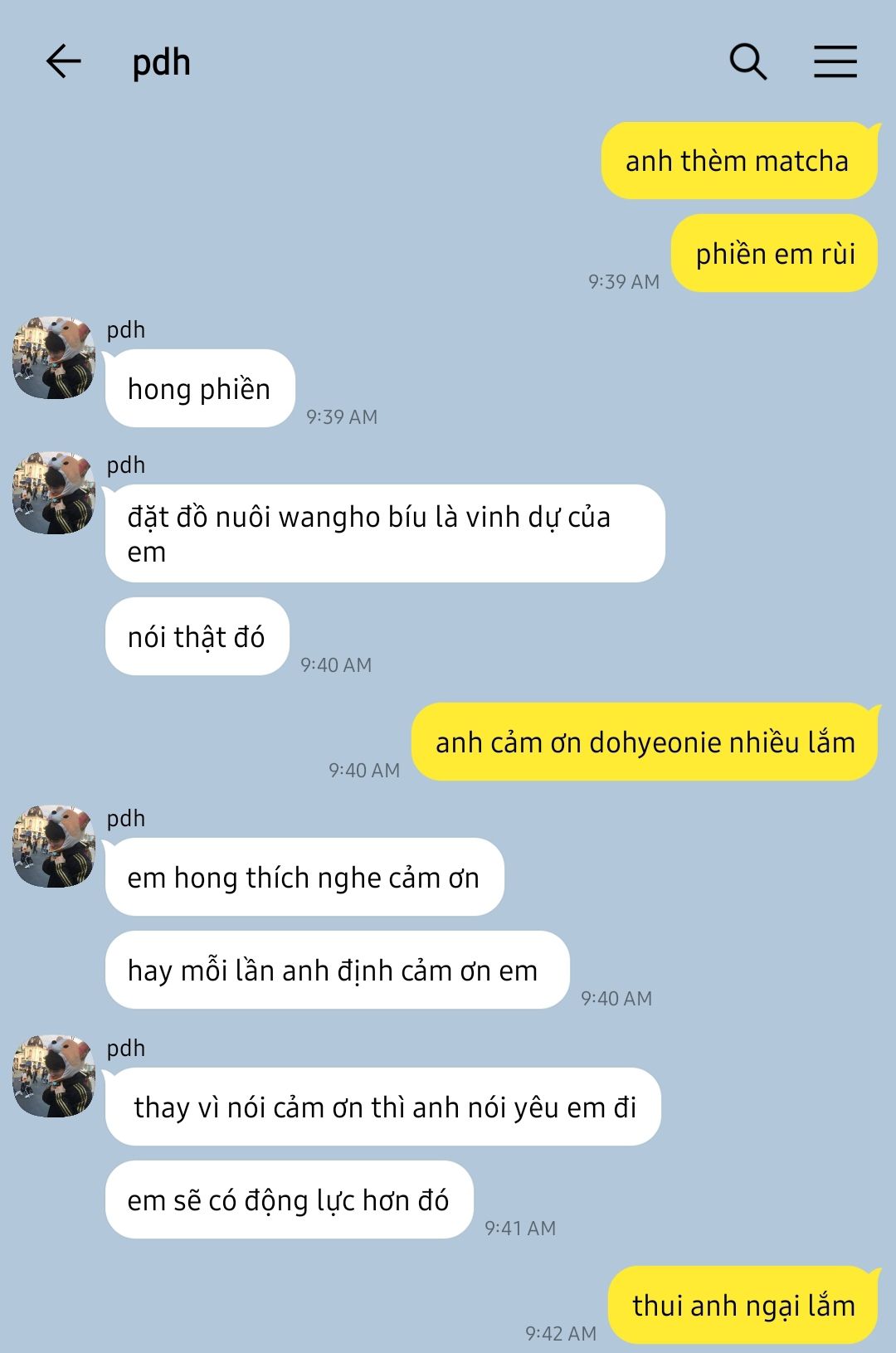Go back from the pdh chat
The width and height of the screenshot is (896, 1353).
tap(63, 61)
